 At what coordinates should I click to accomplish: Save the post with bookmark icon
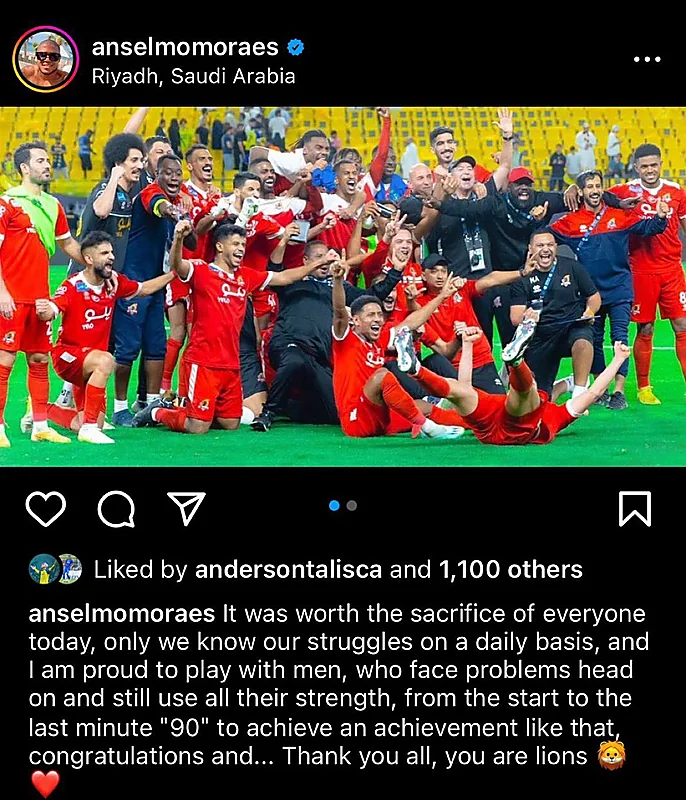635,509
